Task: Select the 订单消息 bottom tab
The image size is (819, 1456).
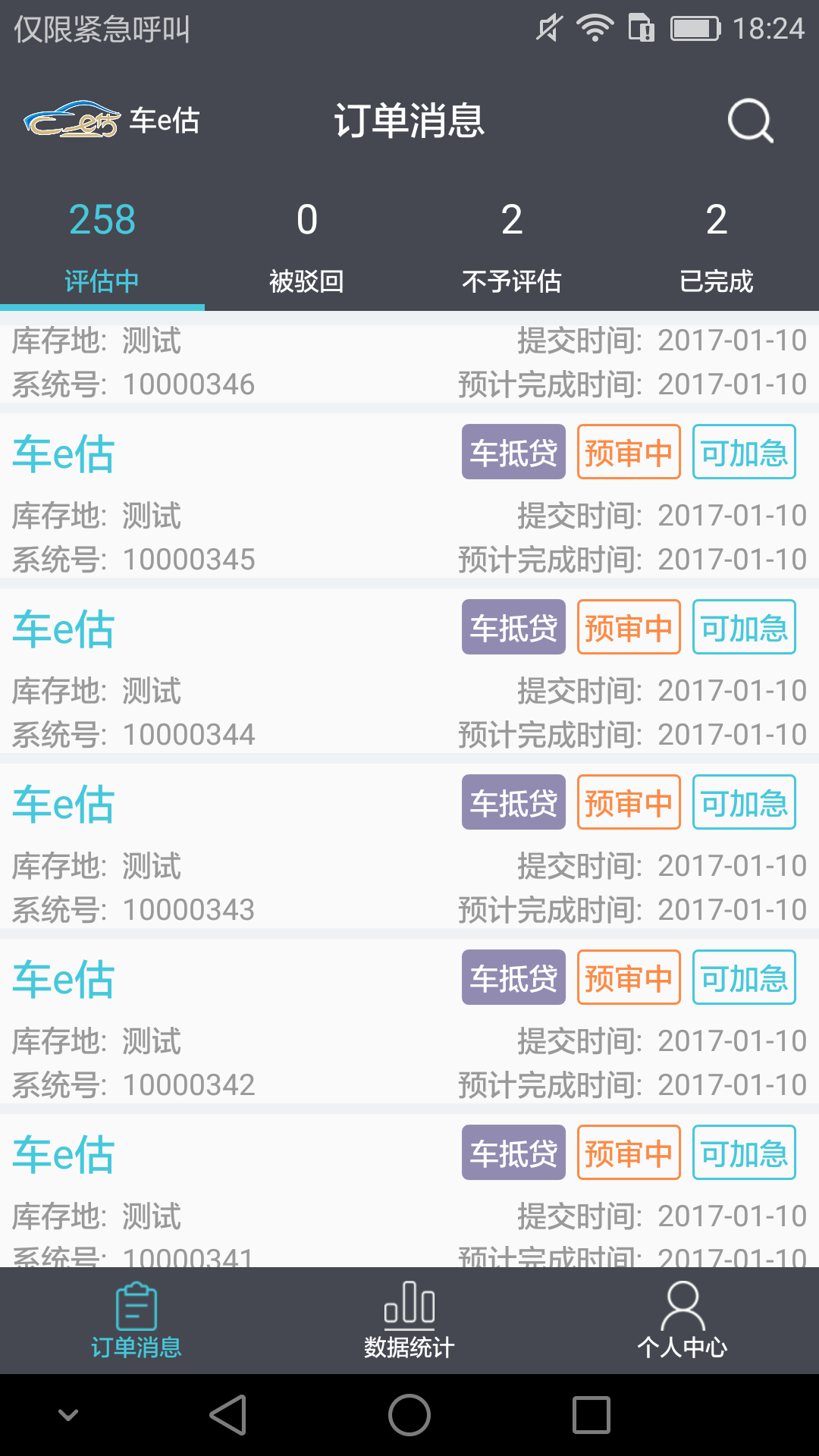Action: 136,1319
